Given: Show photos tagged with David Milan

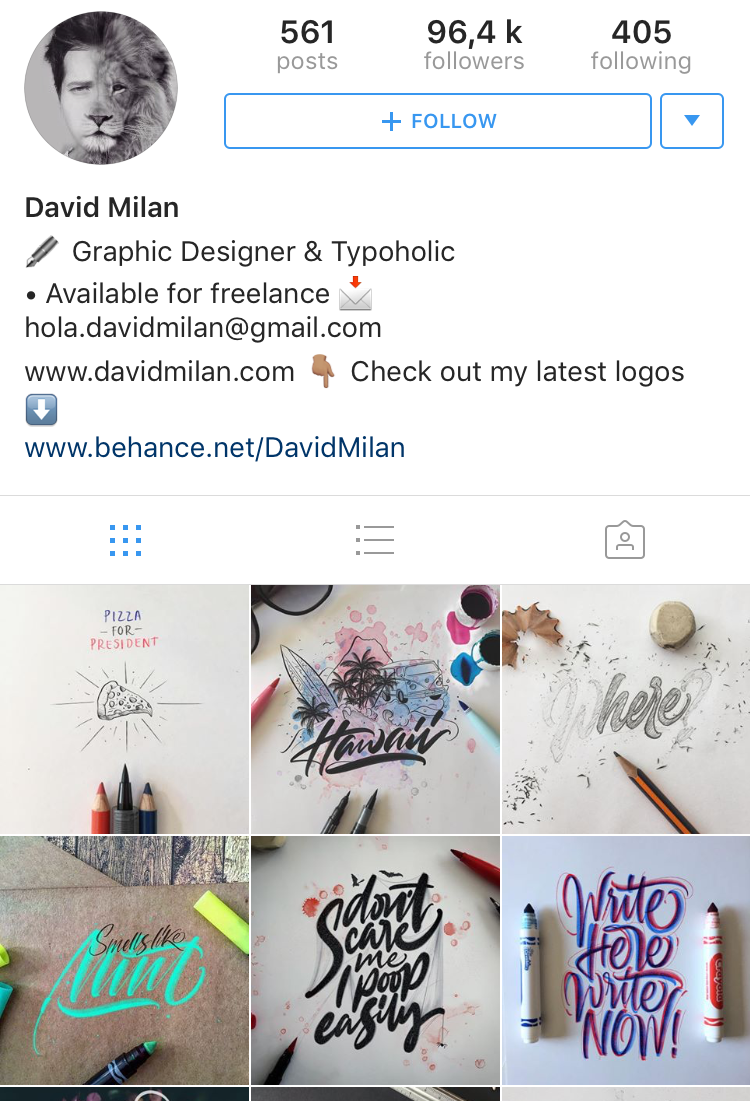Looking at the screenshot, I should 625,540.
